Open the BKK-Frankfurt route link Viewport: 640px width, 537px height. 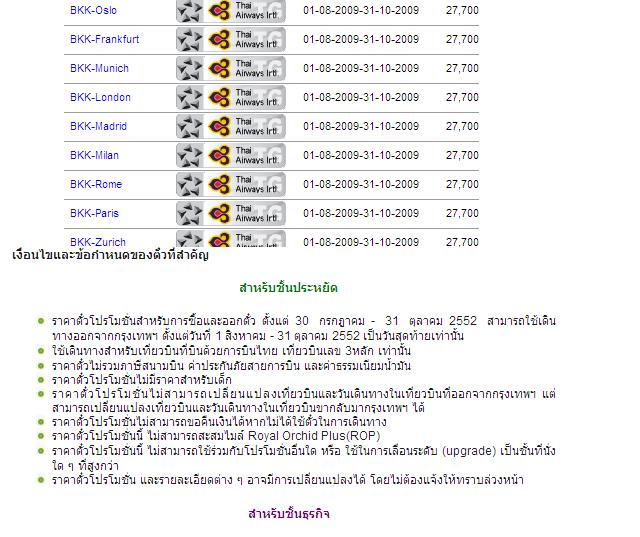click(104, 39)
